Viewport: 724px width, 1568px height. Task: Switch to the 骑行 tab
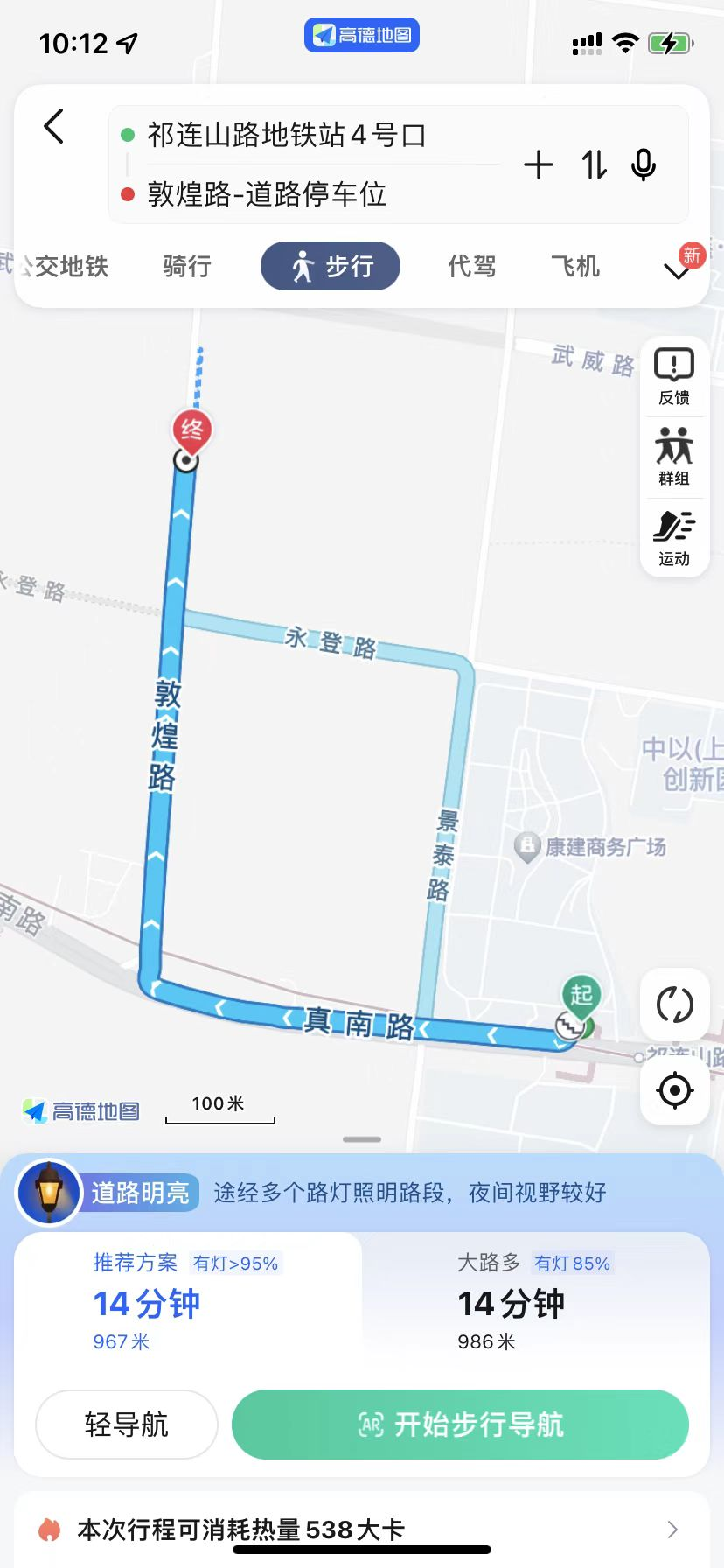tap(187, 266)
